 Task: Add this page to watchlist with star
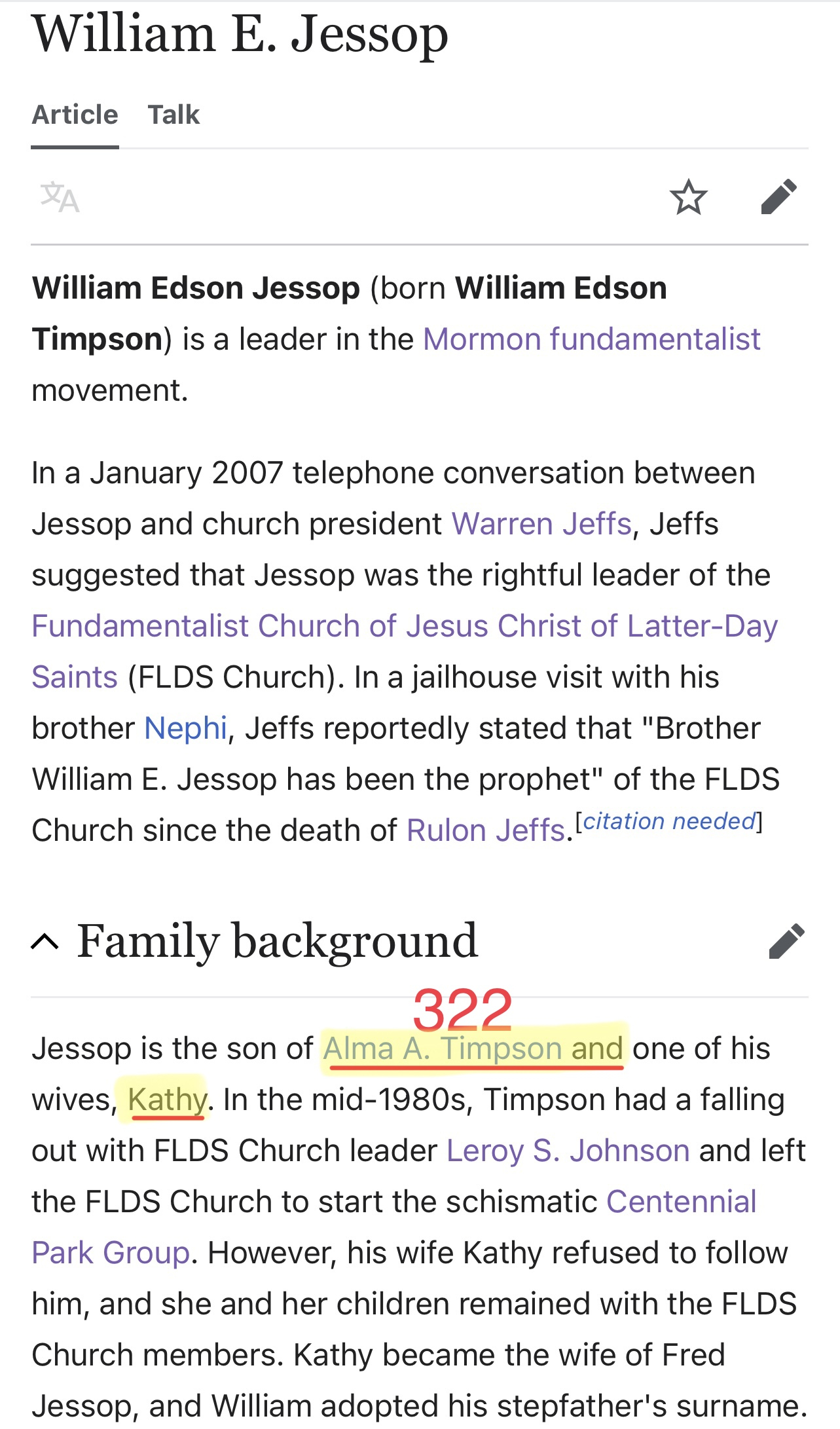point(688,197)
